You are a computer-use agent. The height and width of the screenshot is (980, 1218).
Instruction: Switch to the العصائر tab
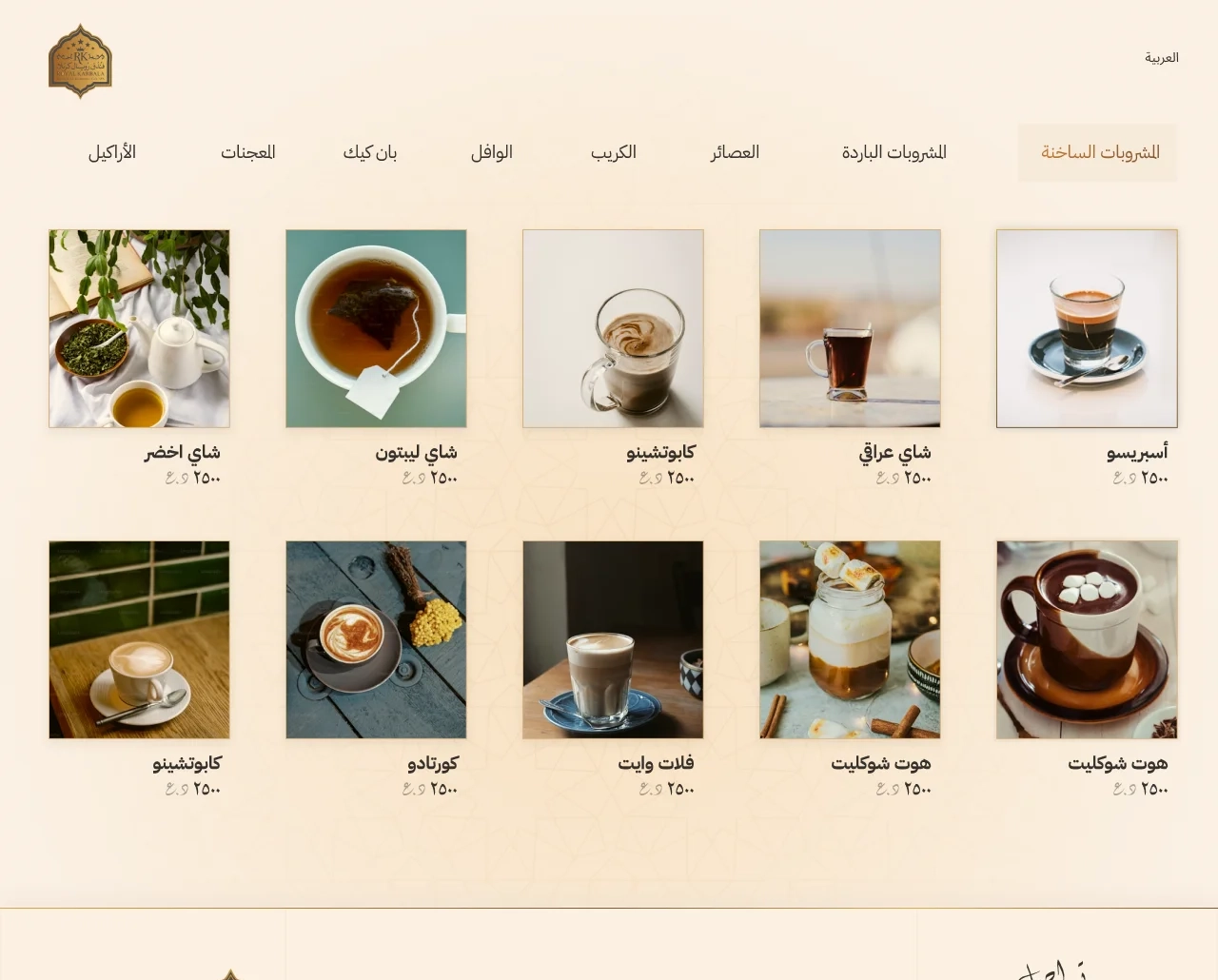[x=735, y=152]
